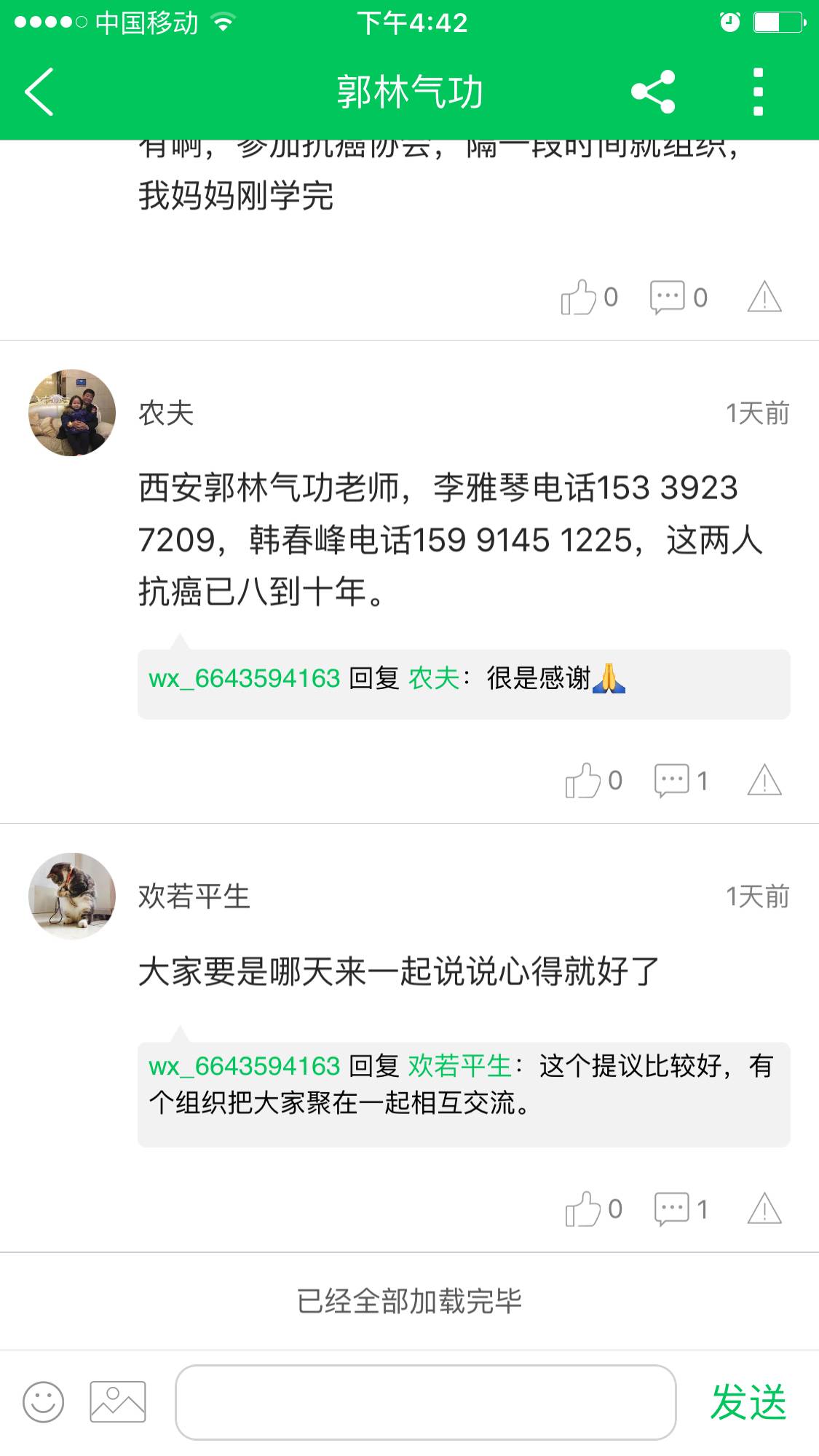
Task: Share the 郭林气功 discussion
Action: coord(653,92)
